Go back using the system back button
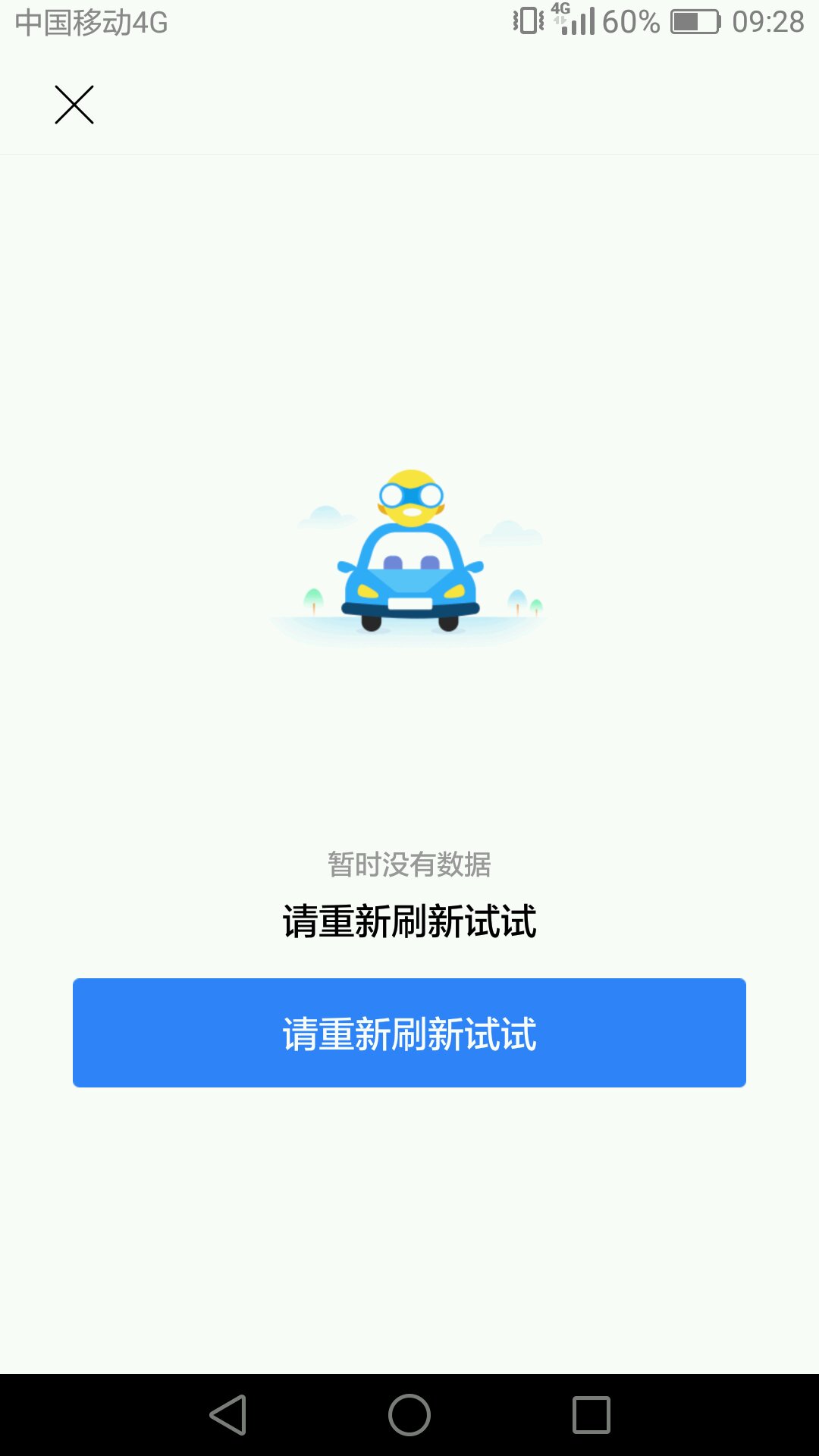The image size is (819, 1456). click(x=228, y=1415)
